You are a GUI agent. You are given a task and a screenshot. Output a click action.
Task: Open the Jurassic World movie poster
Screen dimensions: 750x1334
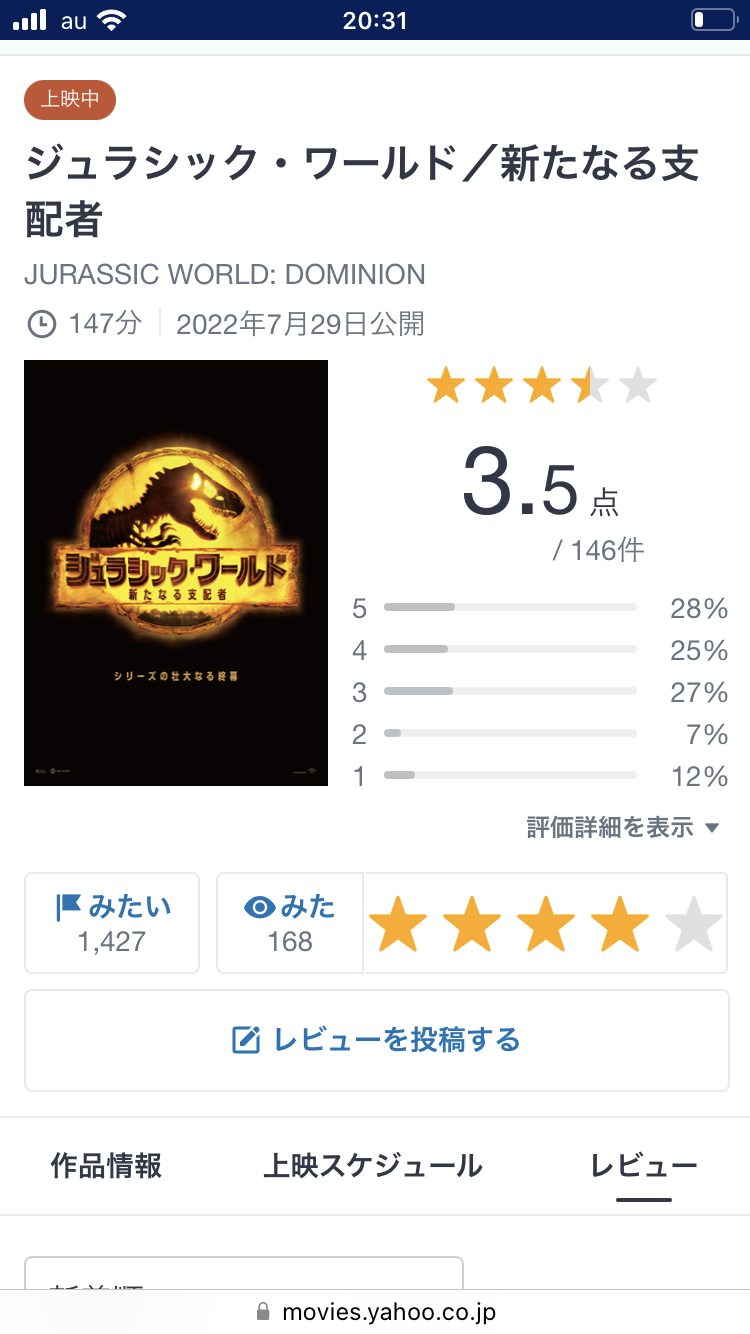coord(176,573)
